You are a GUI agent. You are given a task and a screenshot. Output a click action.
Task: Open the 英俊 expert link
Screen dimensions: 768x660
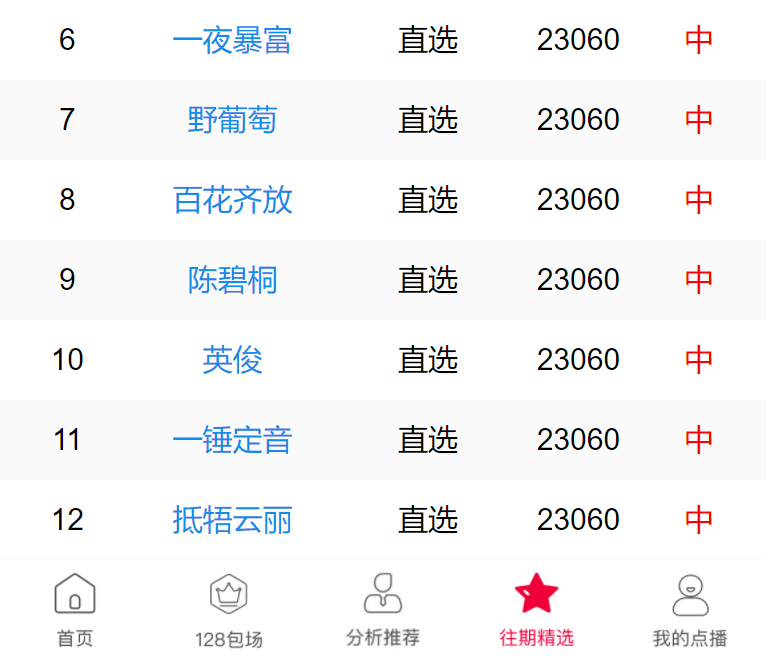tap(232, 360)
